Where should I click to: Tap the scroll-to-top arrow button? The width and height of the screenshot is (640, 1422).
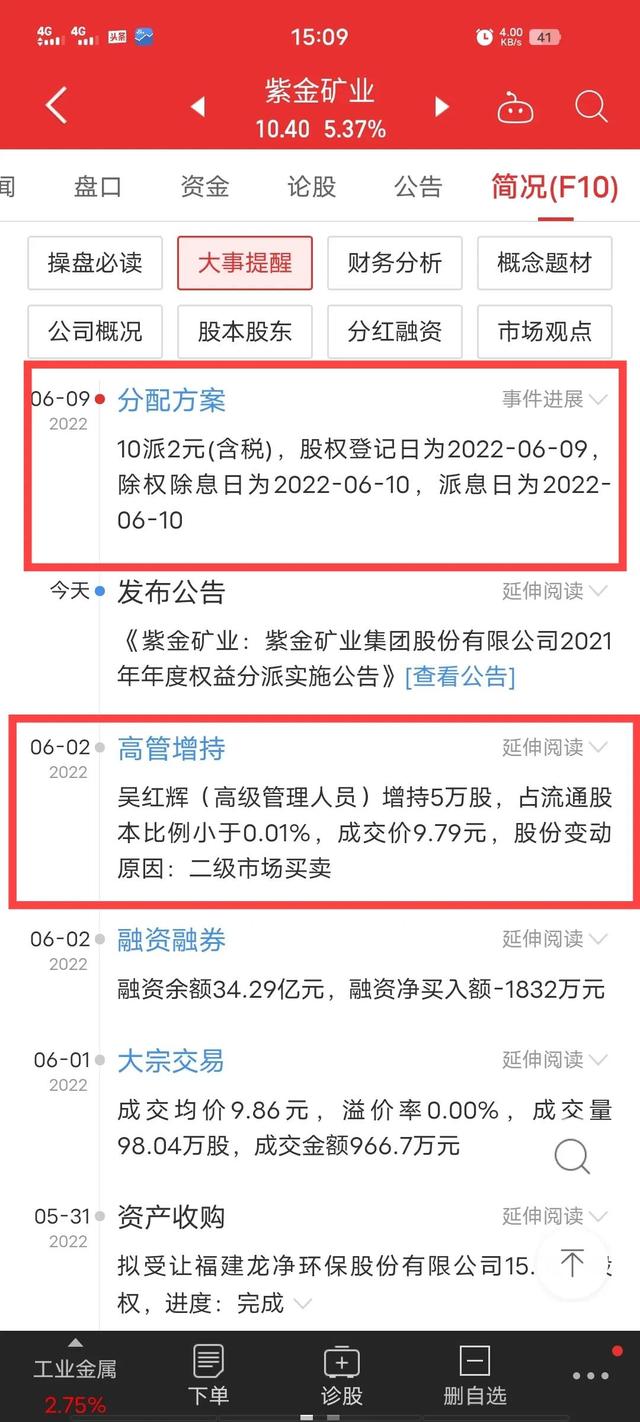click(x=572, y=1263)
